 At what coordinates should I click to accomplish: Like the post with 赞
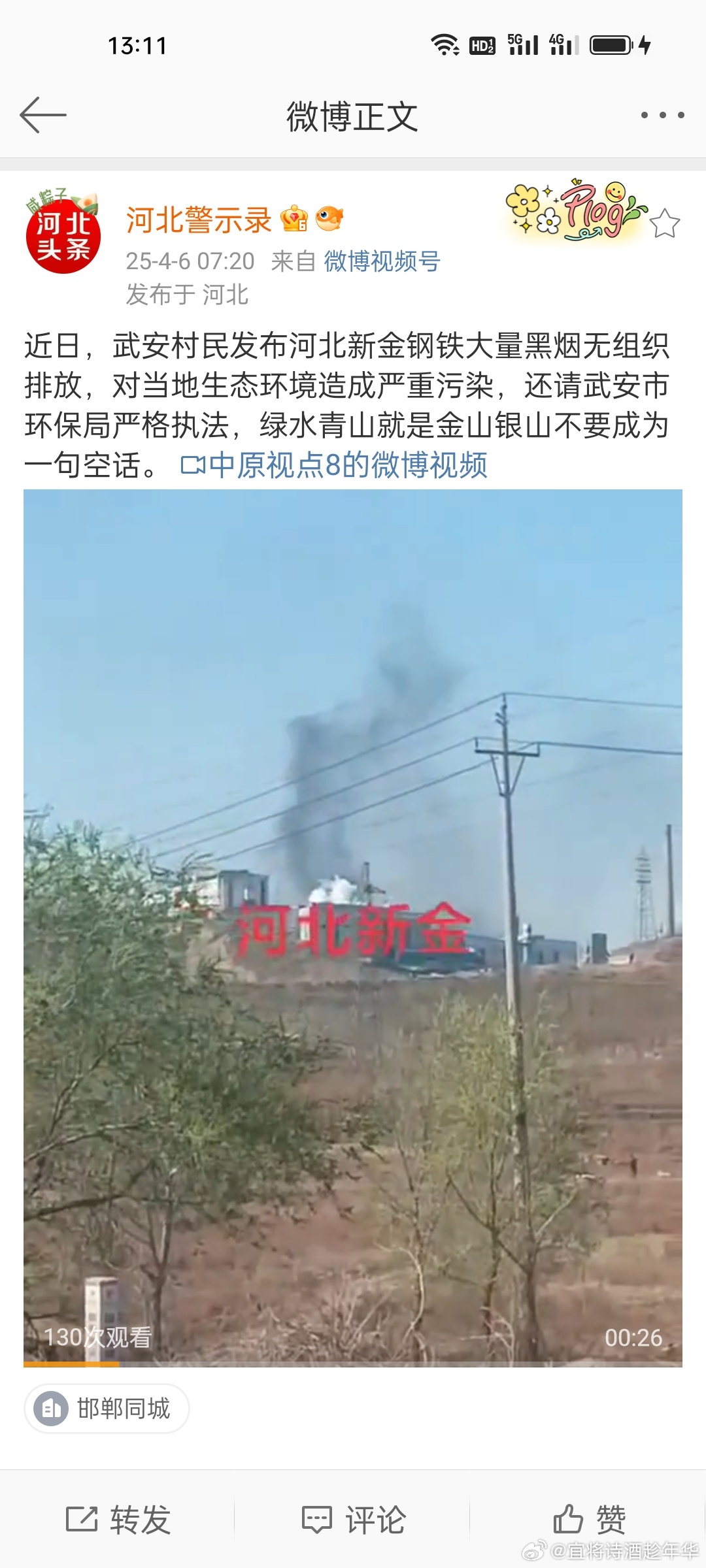[x=590, y=1520]
